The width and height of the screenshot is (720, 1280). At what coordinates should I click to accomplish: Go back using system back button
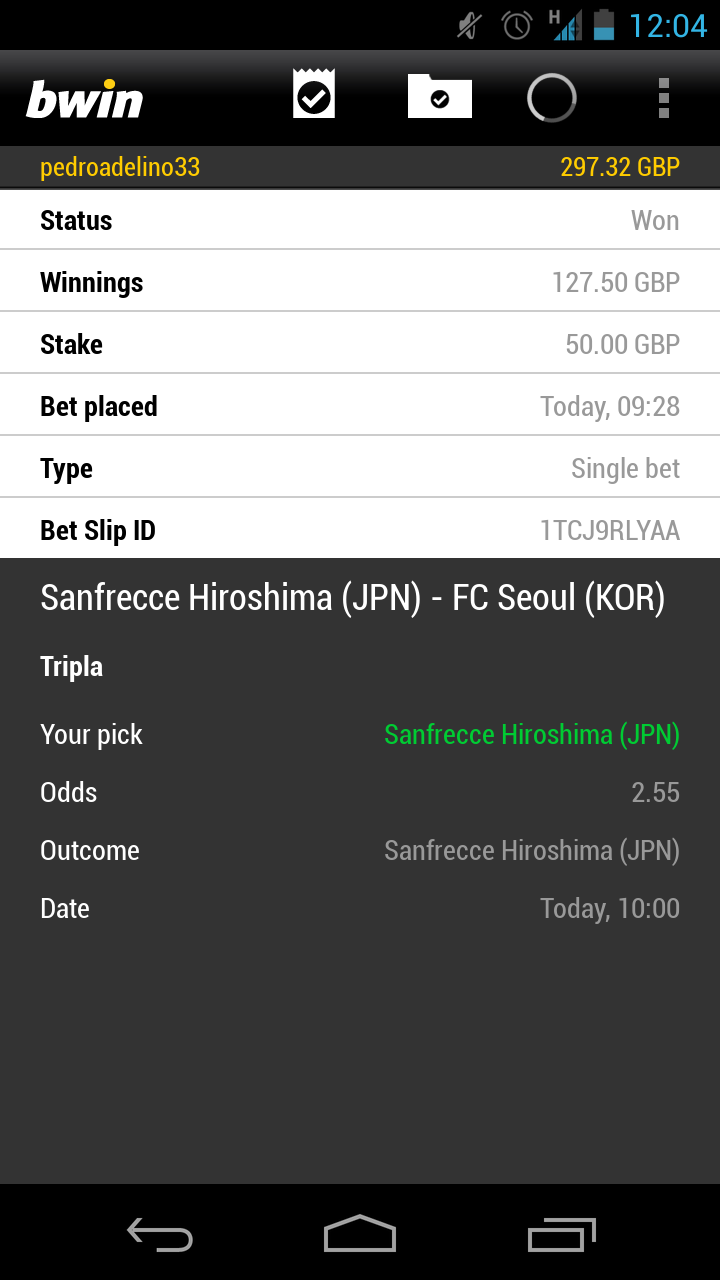pyautogui.click(x=160, y=1234)
